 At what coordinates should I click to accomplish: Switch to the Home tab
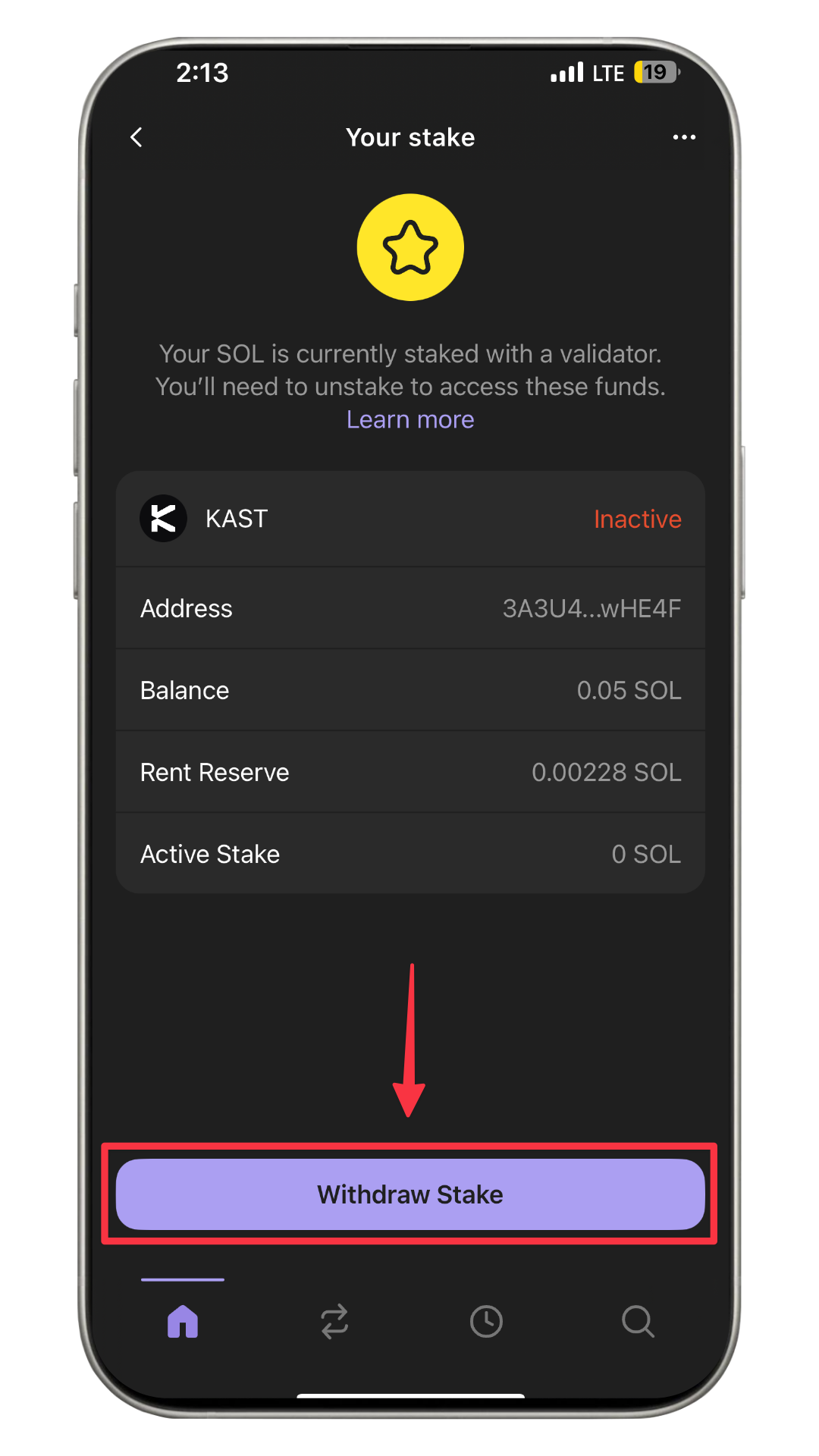pos(183,1321)
